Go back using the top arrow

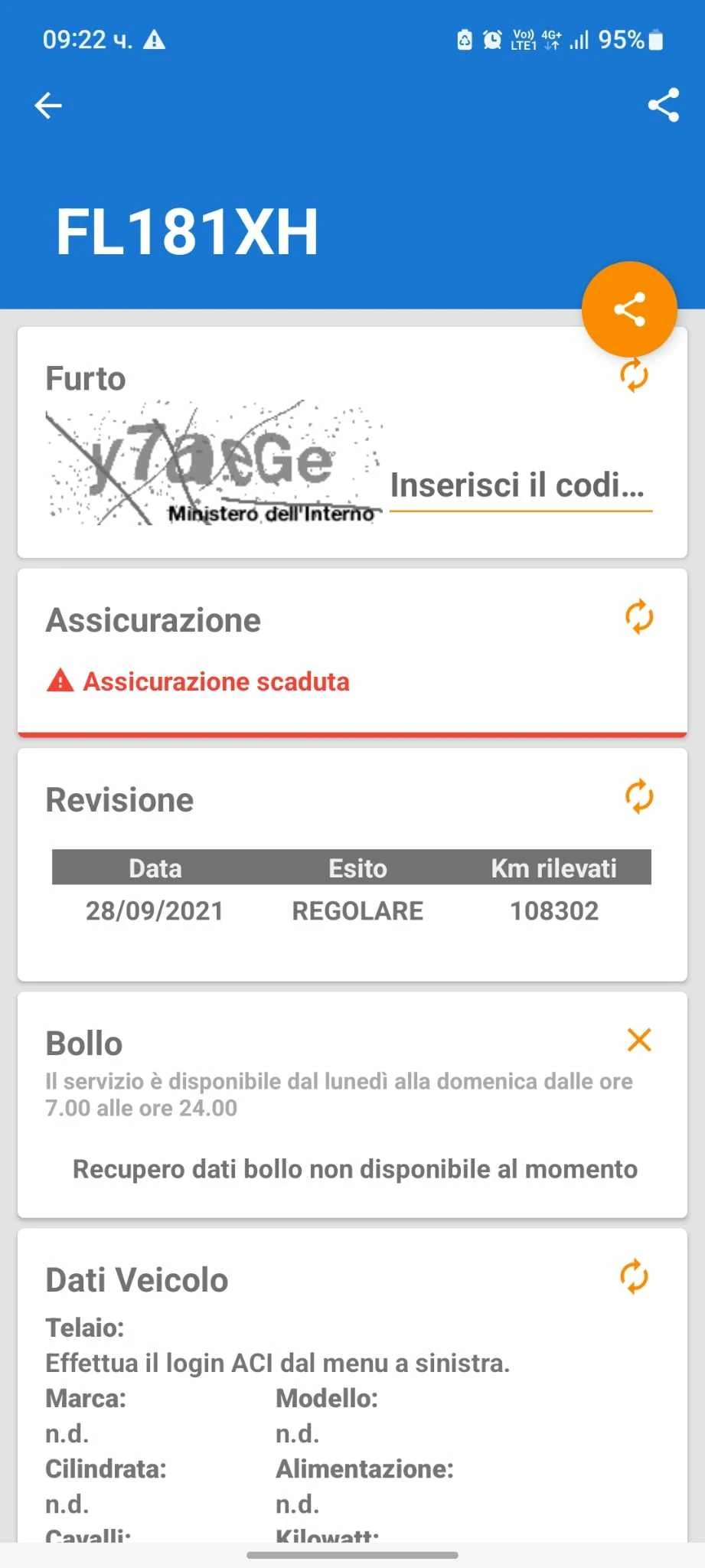(x=48, y=106)
